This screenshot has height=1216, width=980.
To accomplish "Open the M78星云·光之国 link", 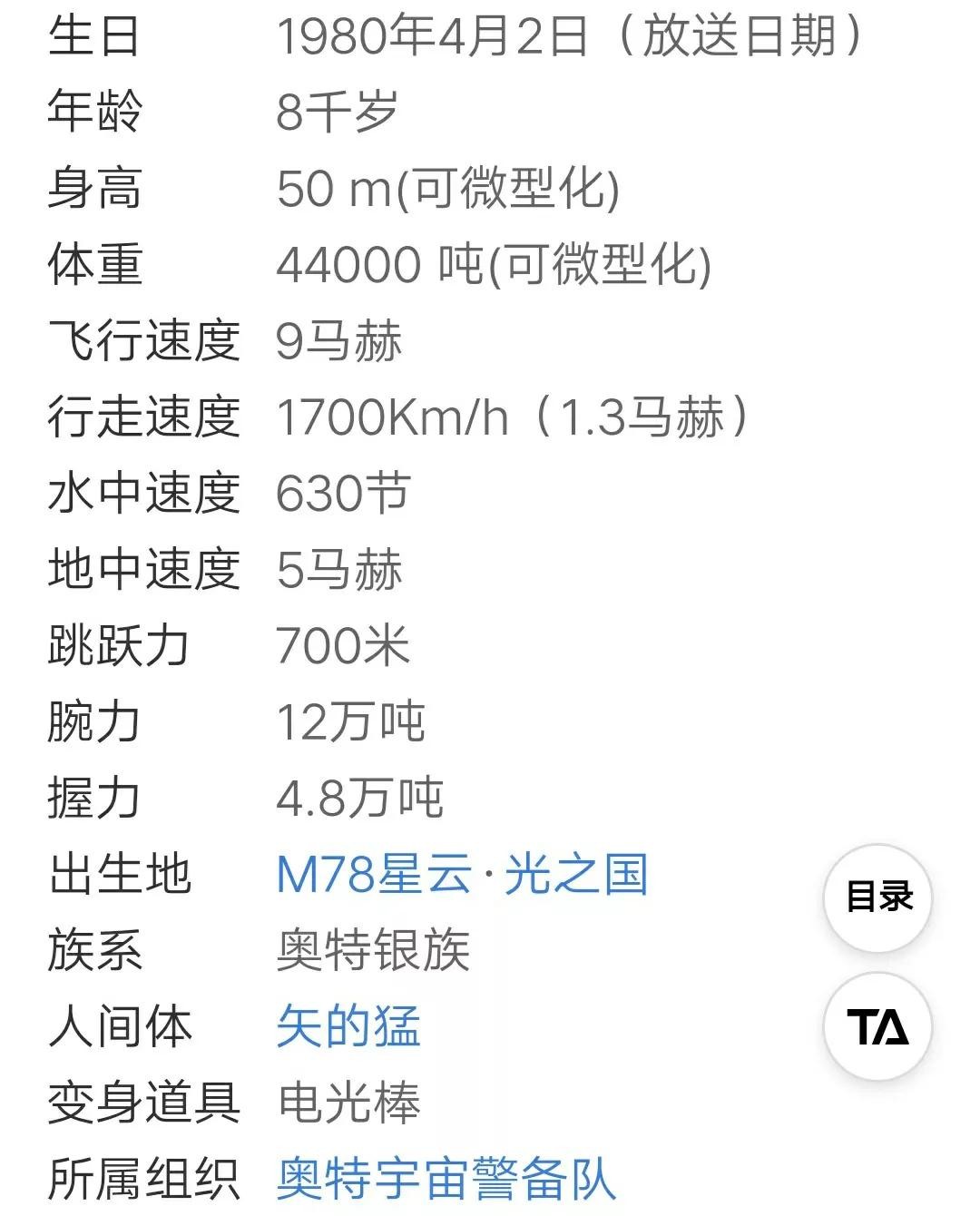I will (x=461, y=875).
